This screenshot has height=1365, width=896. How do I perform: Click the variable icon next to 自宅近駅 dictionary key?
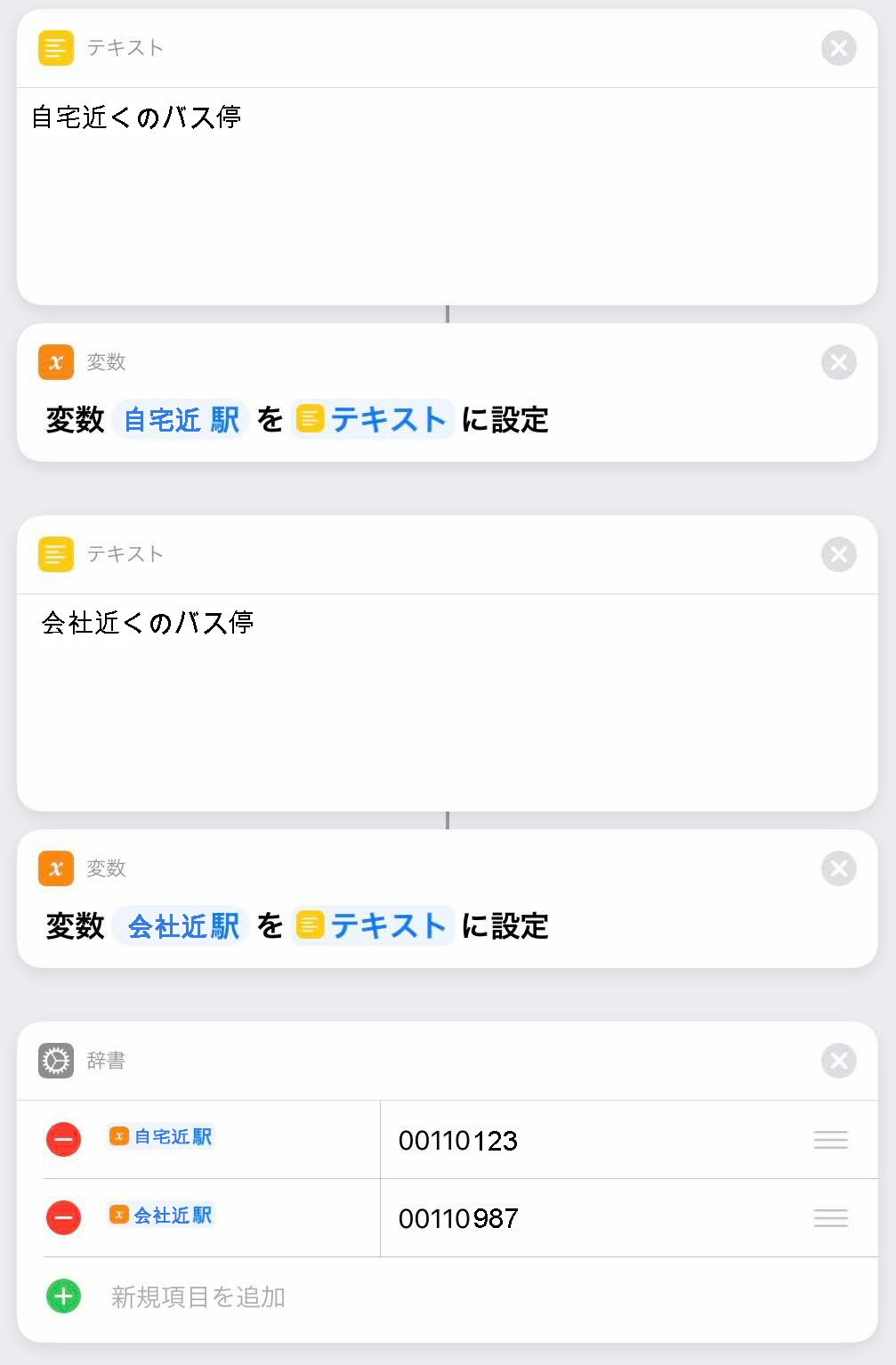click(118, 1137)
